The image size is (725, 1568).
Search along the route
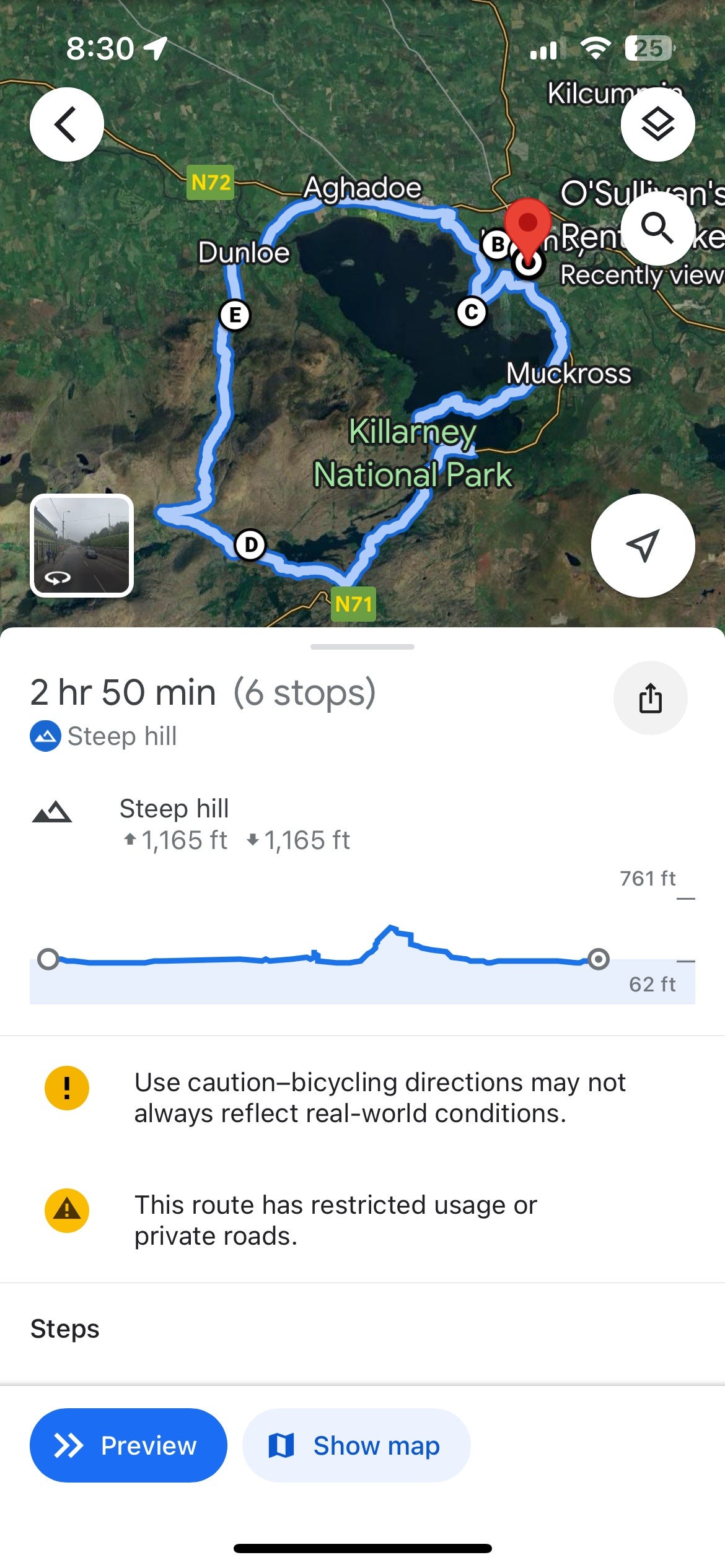pyautogui.click(x=657, y=229)
